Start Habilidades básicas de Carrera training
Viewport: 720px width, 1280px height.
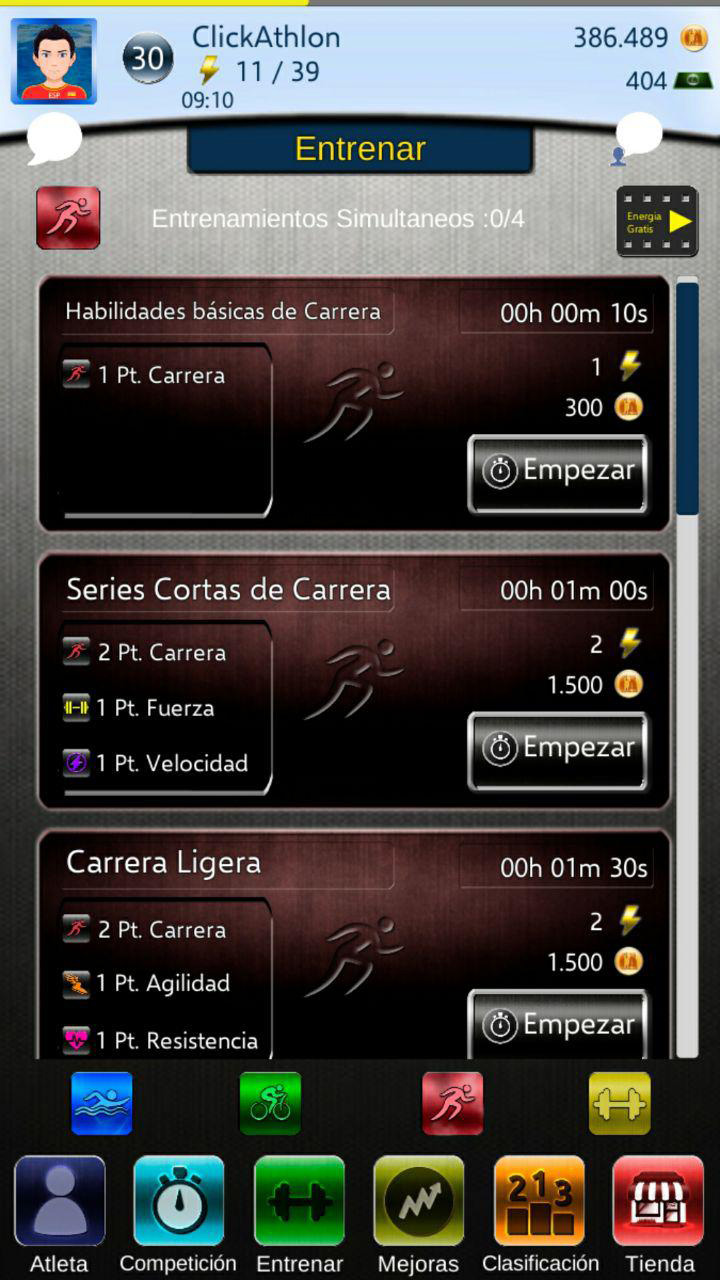pyautogui.click(x=558, y=473)
